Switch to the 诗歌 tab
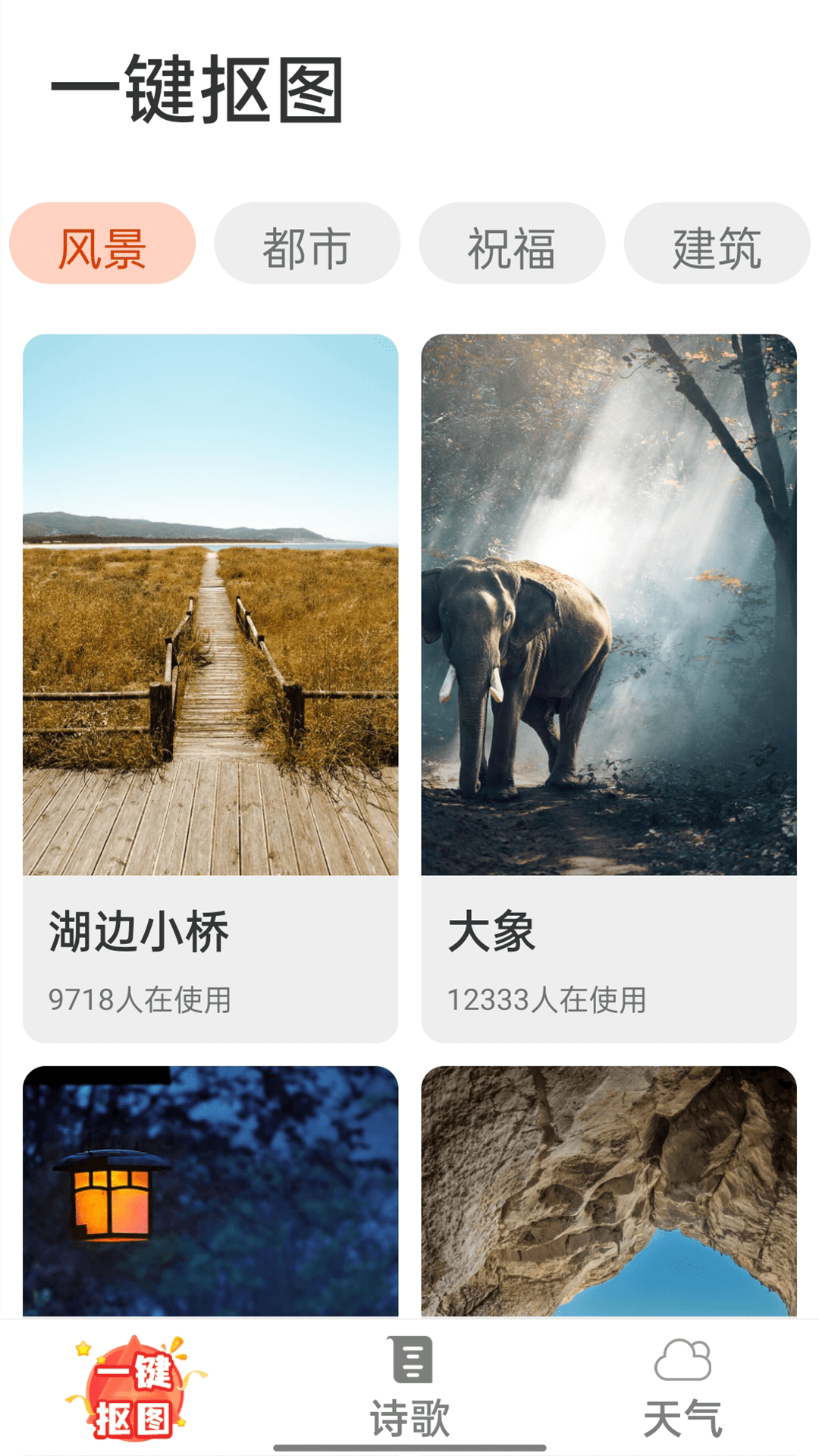Screen dimensions: 819x1456 coord(409,1388)
